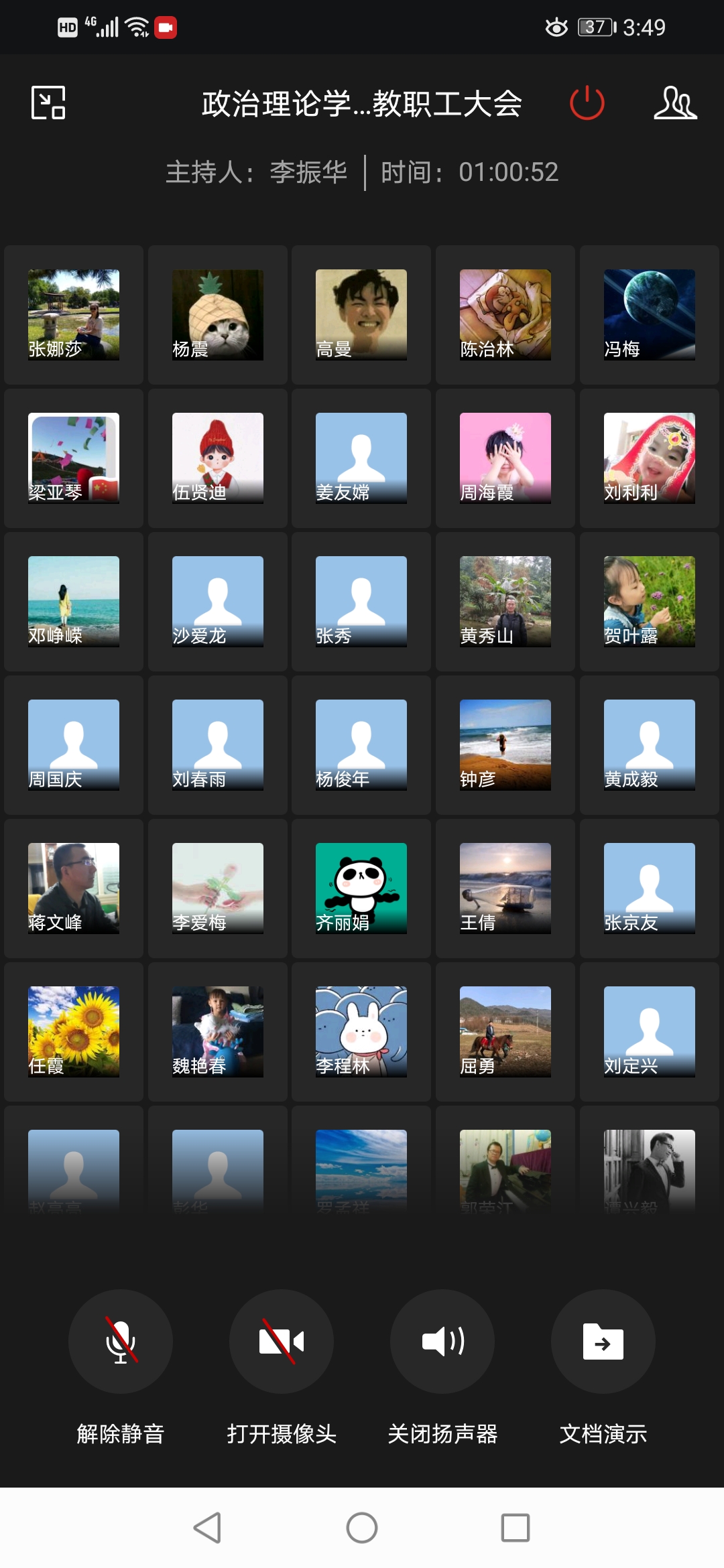This screenshot has height=1568, width=724.
Task: Open participant tile 周海霞
Action: (505, 458)
